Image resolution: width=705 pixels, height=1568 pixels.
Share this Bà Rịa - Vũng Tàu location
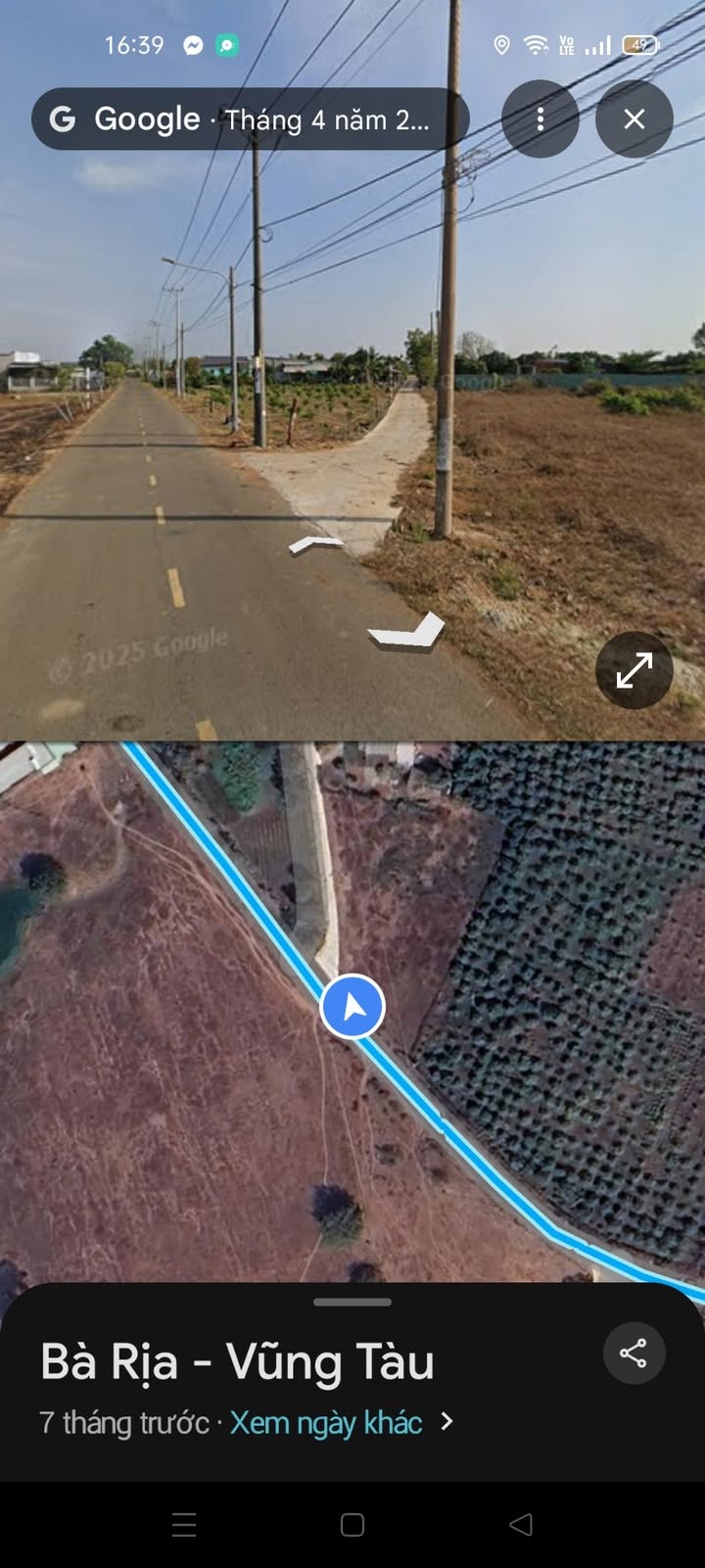pyautogui.click(x=634, y=1354)
